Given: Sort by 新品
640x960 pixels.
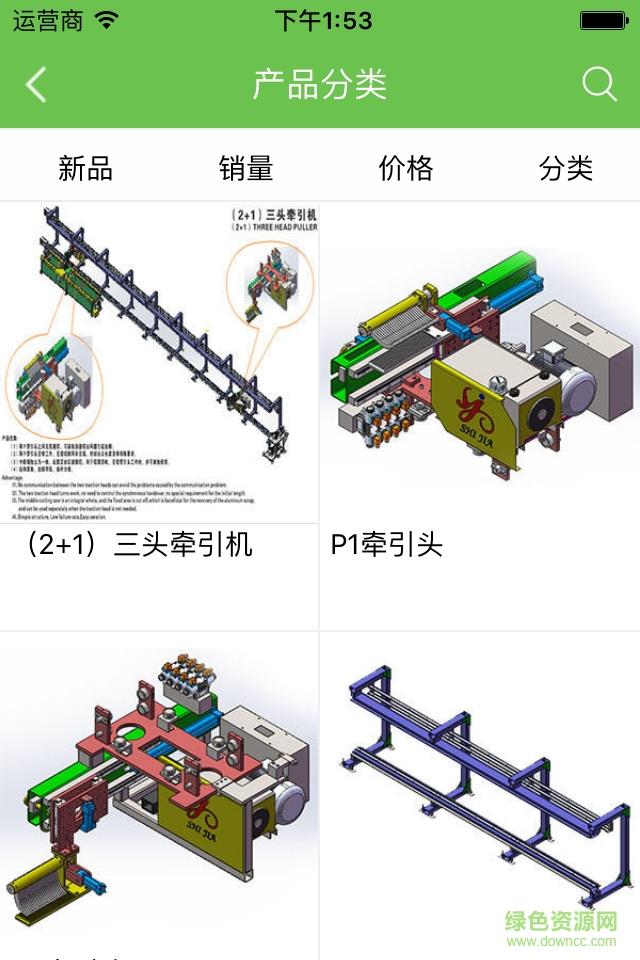Looking at the screenshot, I should pyautogui.click(x=85, y=168).
